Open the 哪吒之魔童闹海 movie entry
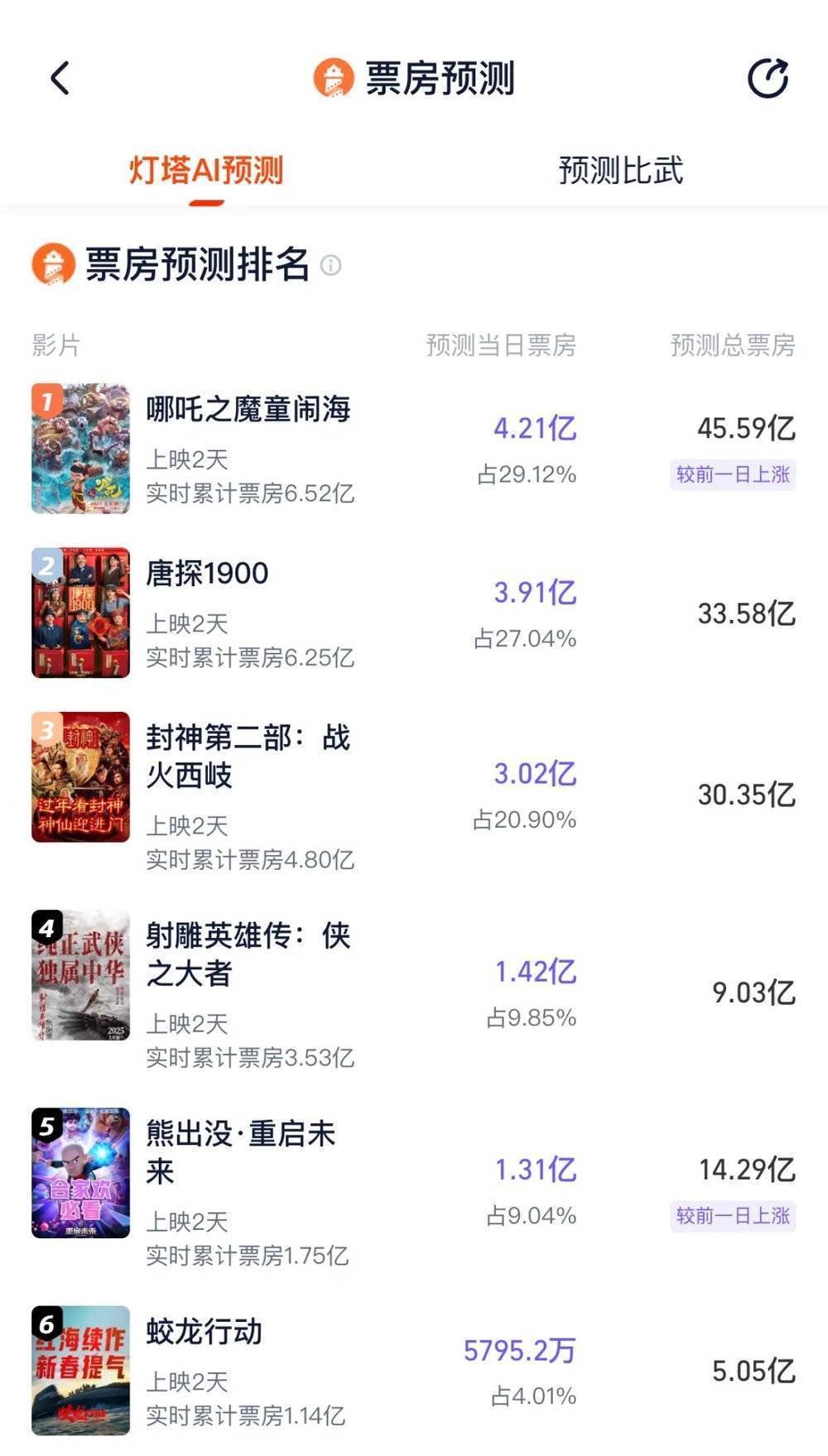This screenshot has width=828, height=1456. (248, 410)
